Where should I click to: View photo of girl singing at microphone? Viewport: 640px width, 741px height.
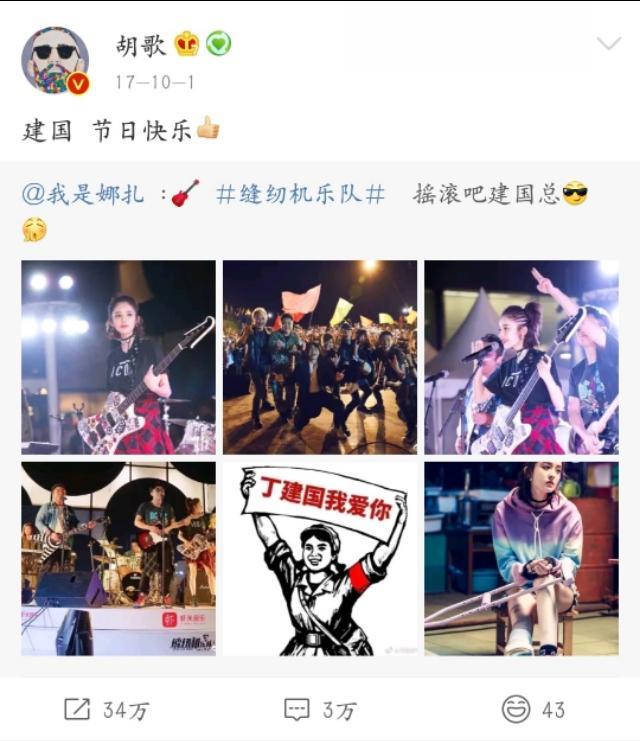pyautogui.click(x=521, y=357)
